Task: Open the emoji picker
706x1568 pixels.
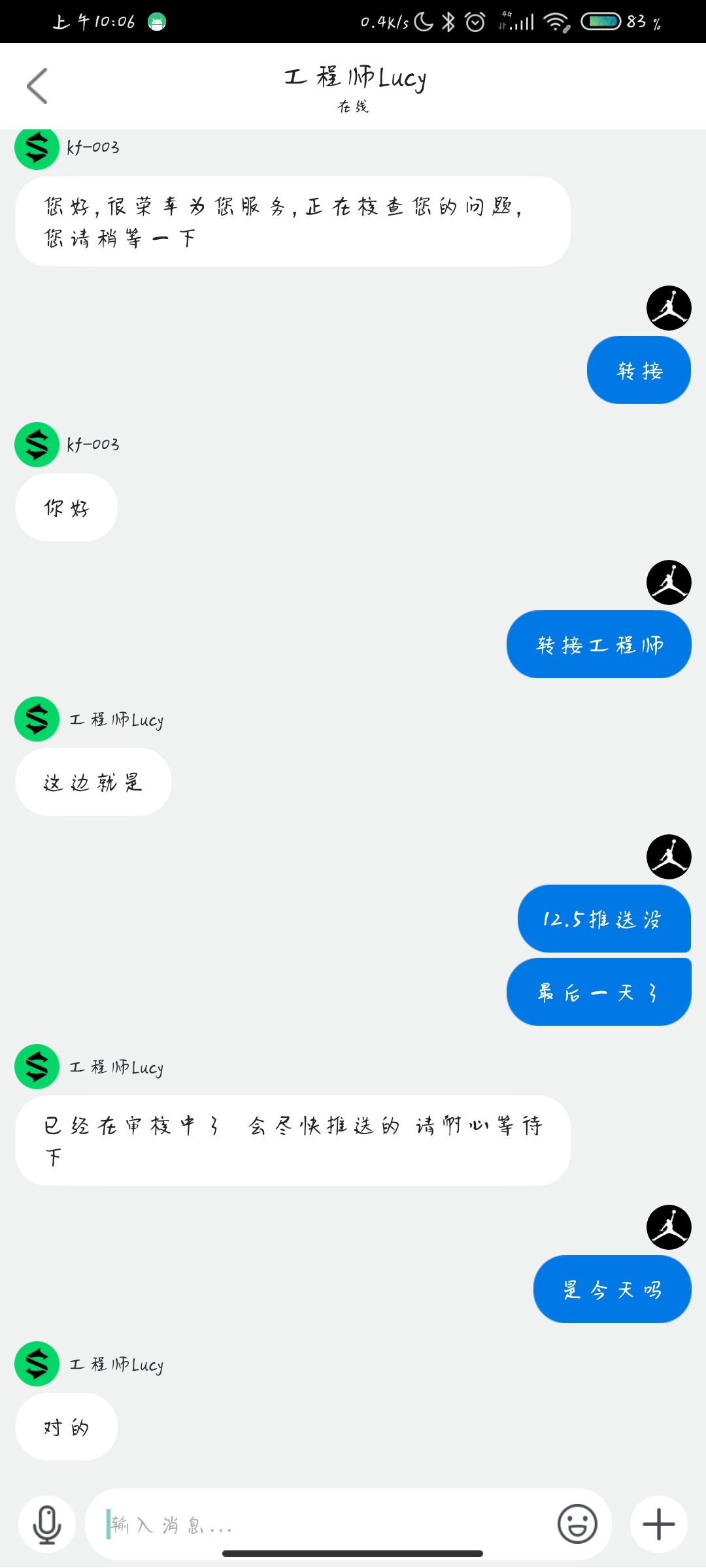Action: (577, 1524)
